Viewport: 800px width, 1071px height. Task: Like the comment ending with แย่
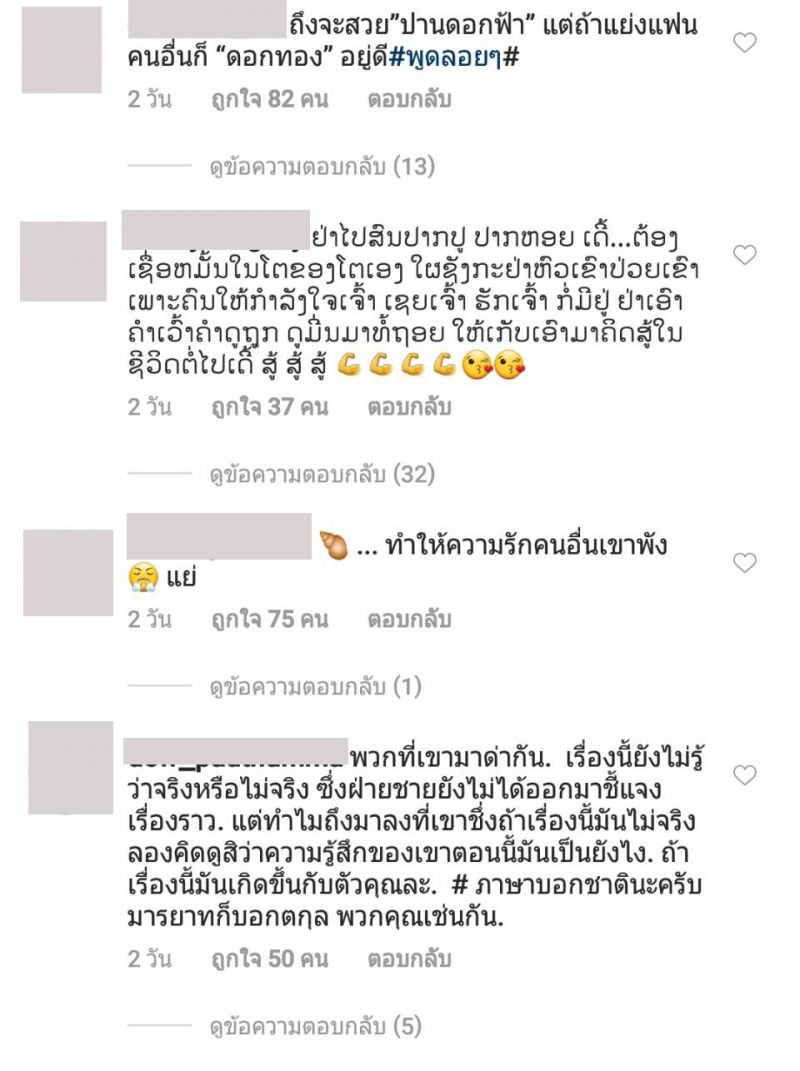(745, 563)
